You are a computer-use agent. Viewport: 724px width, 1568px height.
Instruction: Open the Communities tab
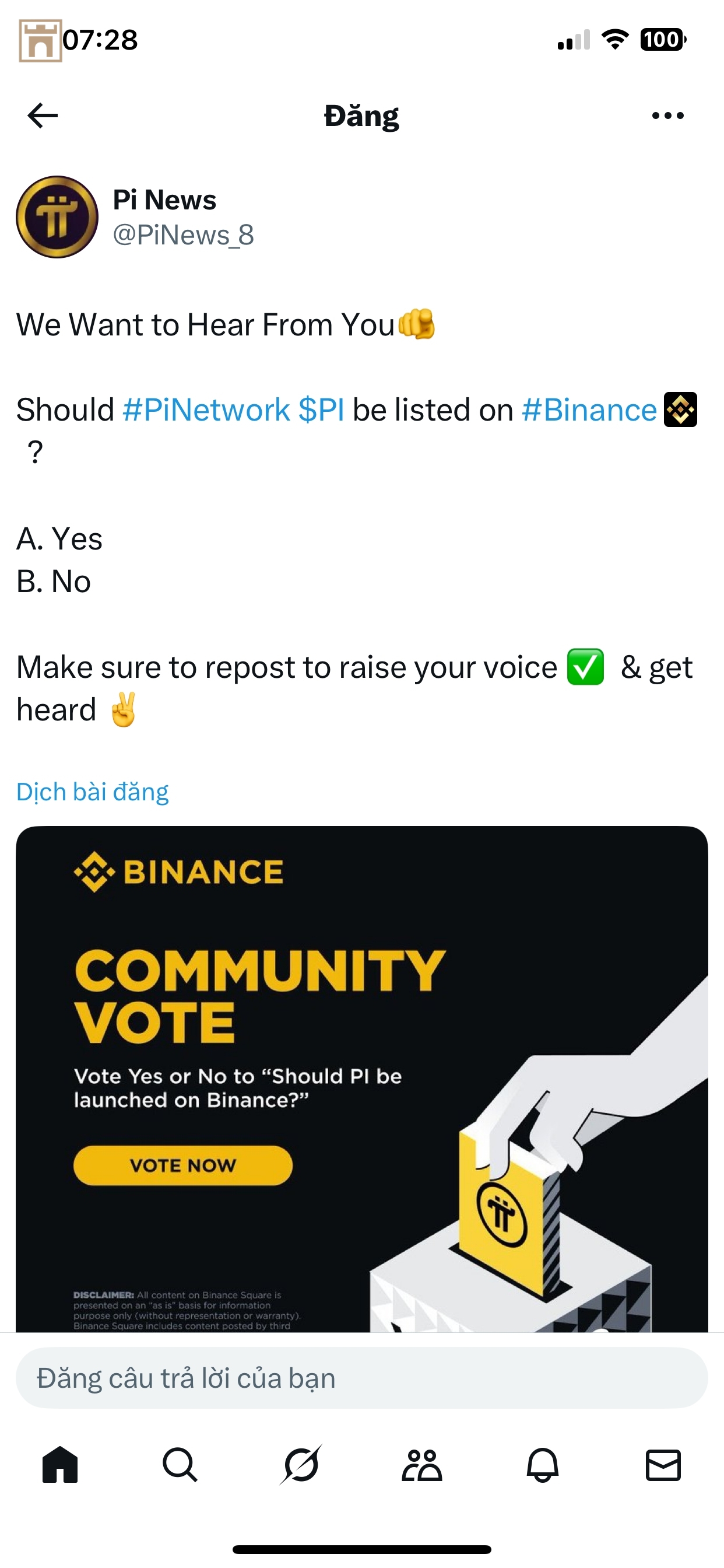[x=421, y=1465]
